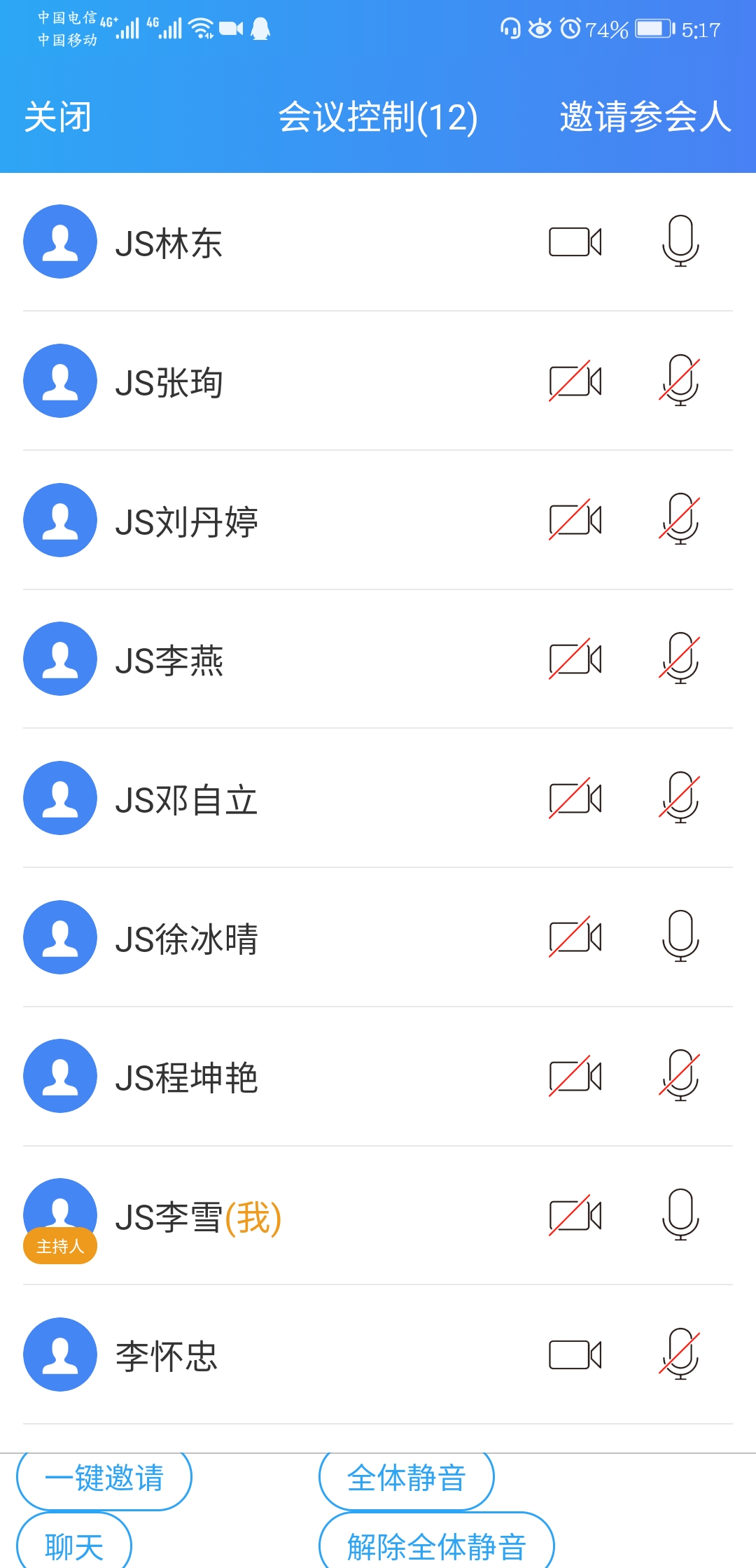Image resolution: width=756 pixels, height=1568 pixels.
Task: Mute everyone with 全体静音
Action: [x=407, y=1478]
